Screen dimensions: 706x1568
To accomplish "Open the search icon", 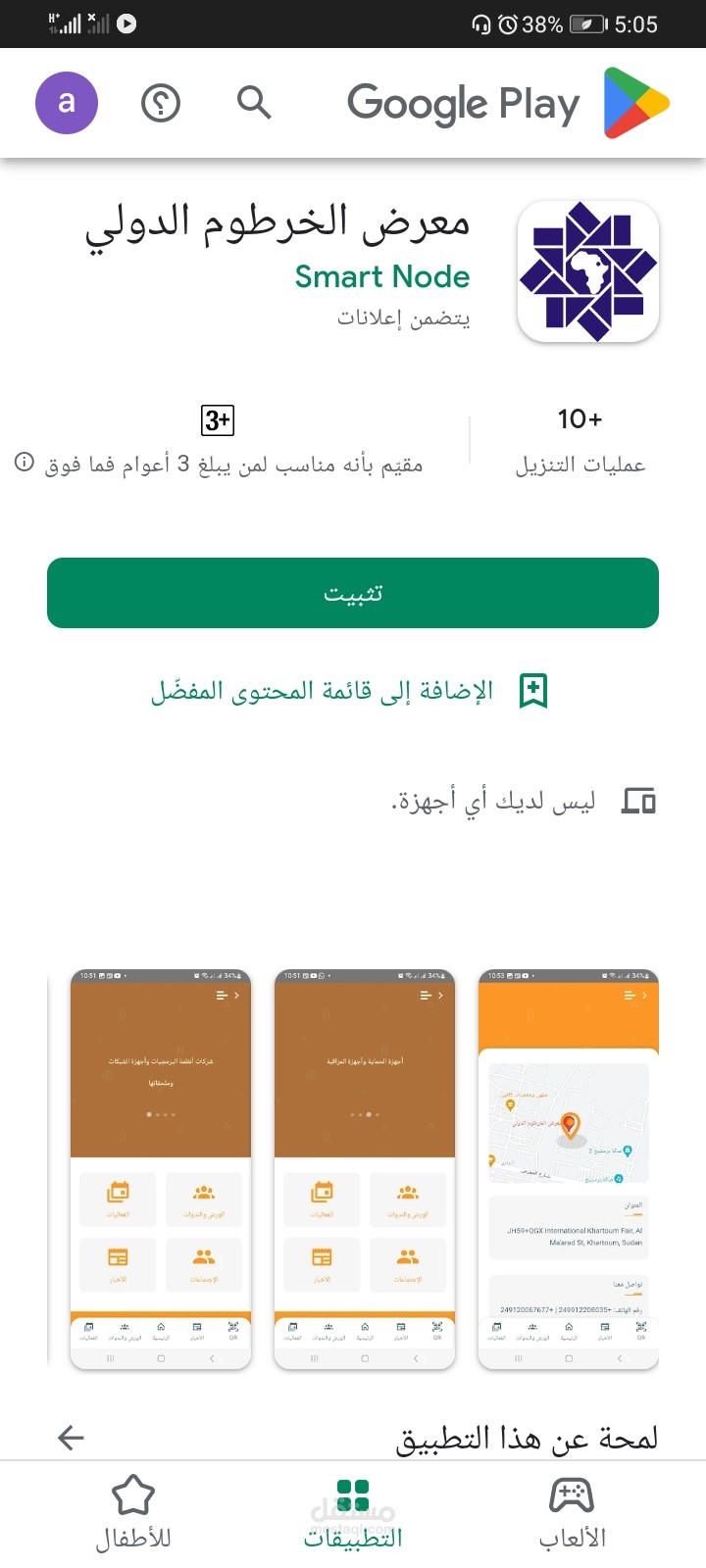I will pos(254,102).
